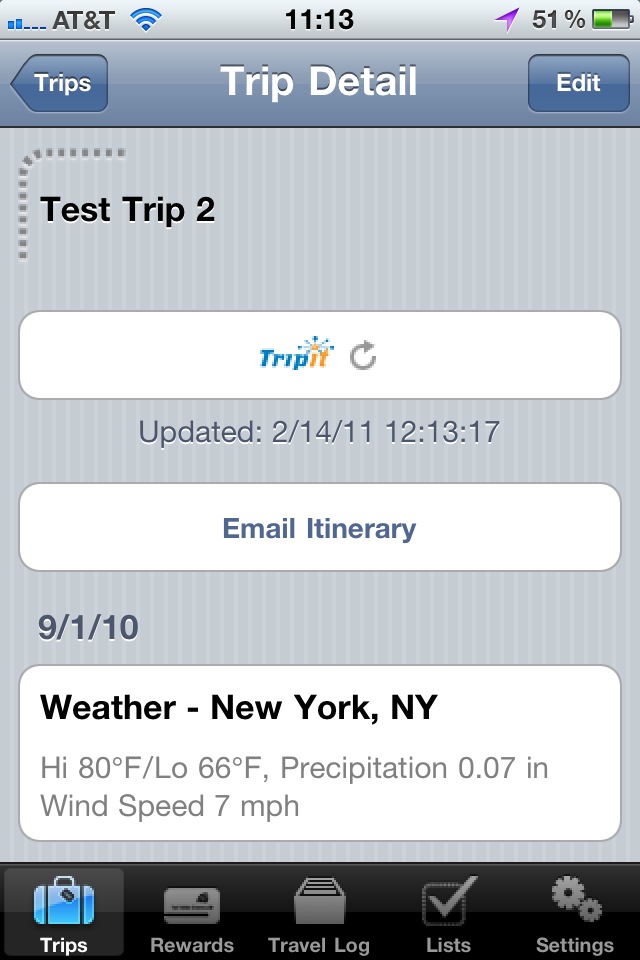Switch to the Rewards tab

tap(192, 914)
